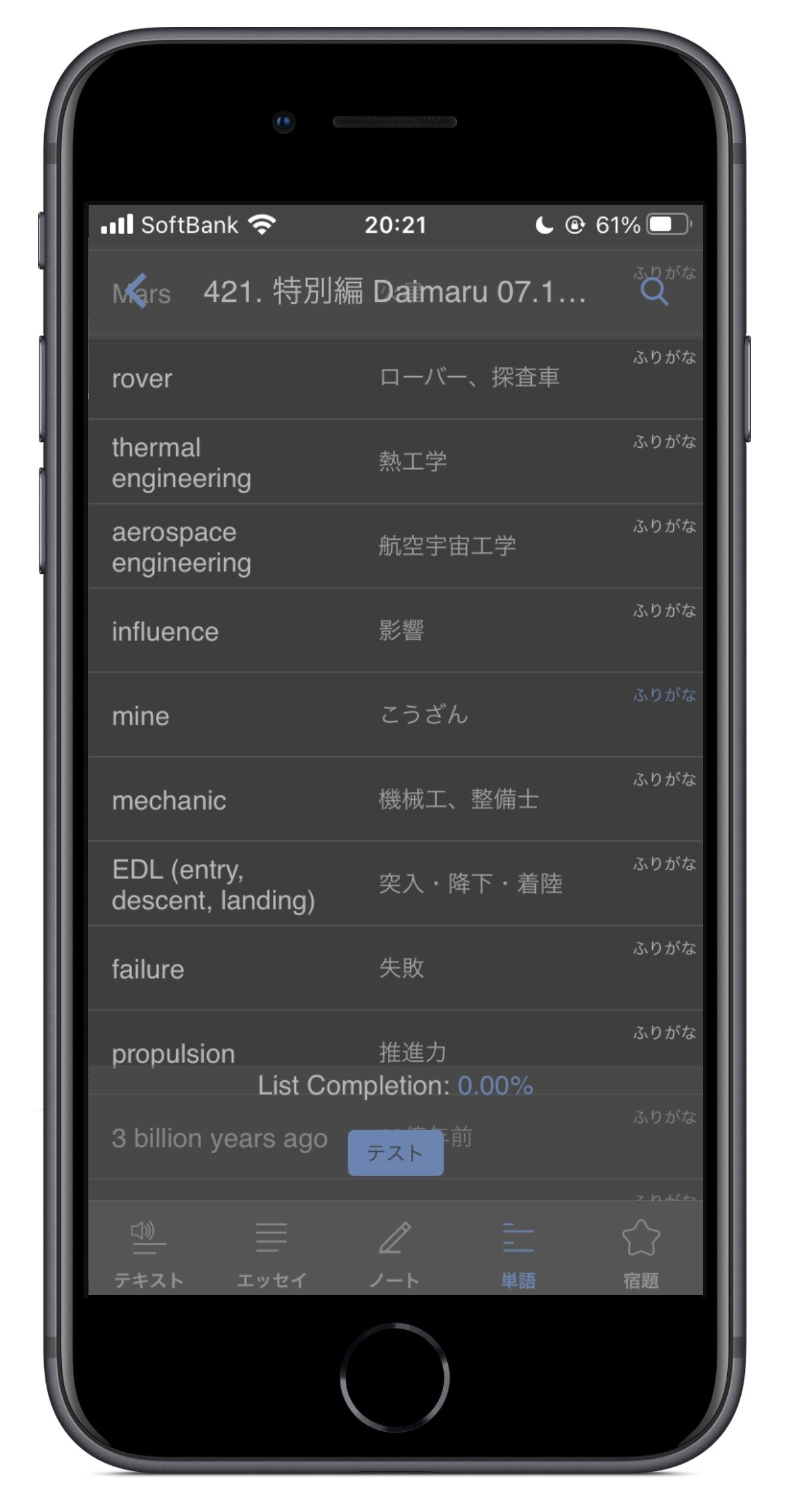Select the failure word entry

(396, 968)
